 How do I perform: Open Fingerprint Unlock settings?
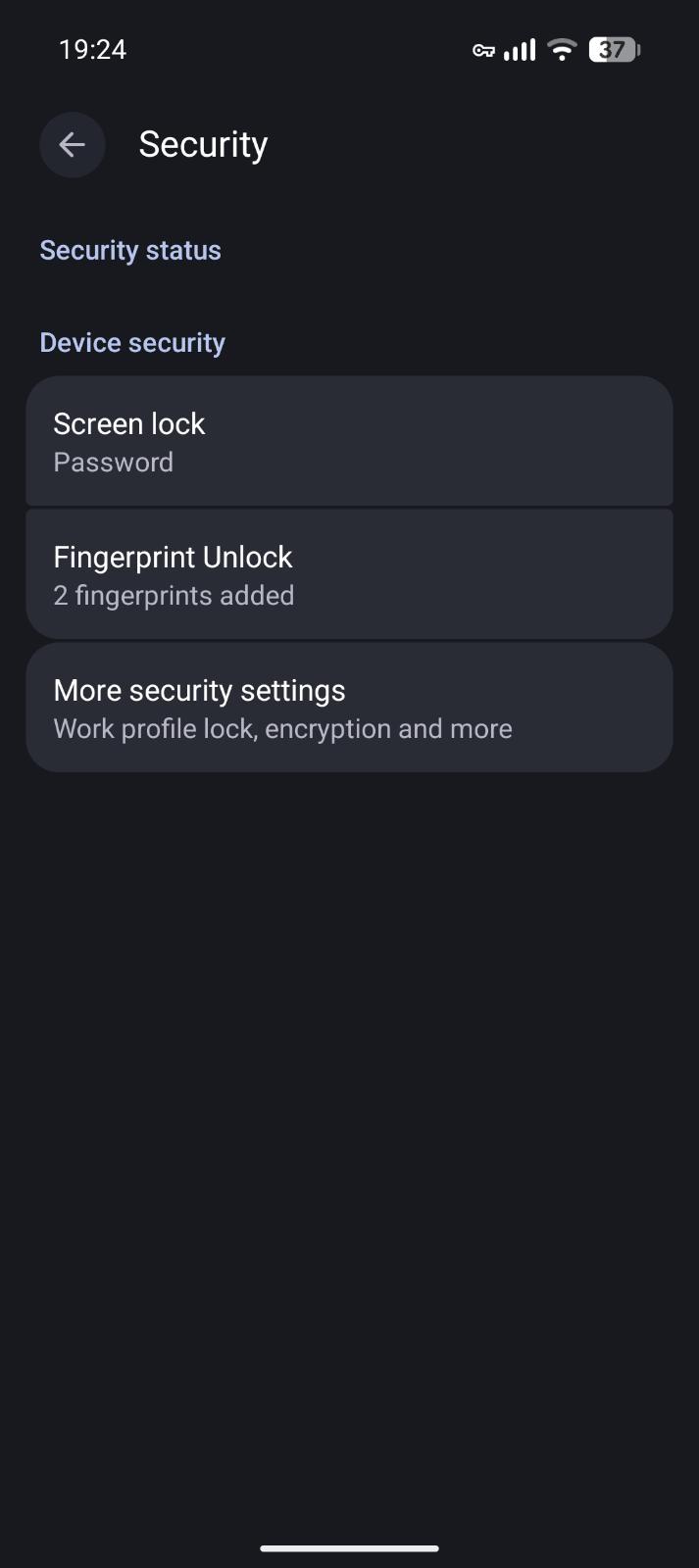pyautogui.click(x=349, y=575)
